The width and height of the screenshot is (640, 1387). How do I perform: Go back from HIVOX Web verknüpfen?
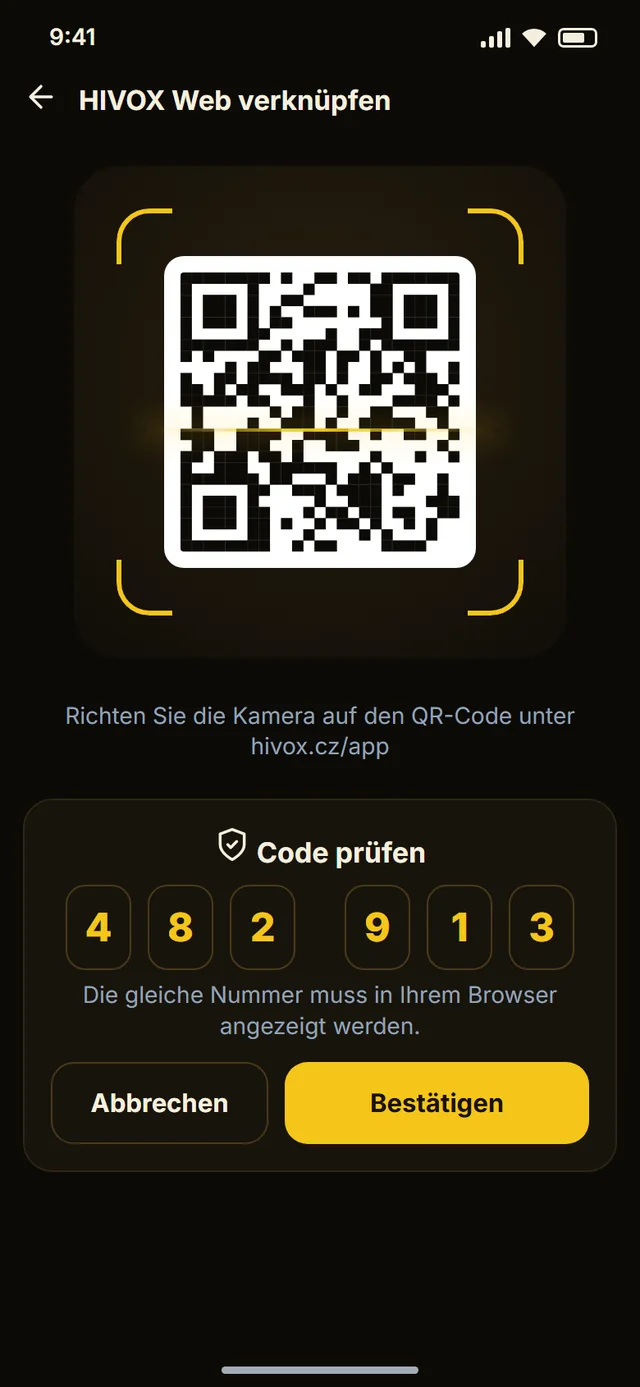[40, 98]
